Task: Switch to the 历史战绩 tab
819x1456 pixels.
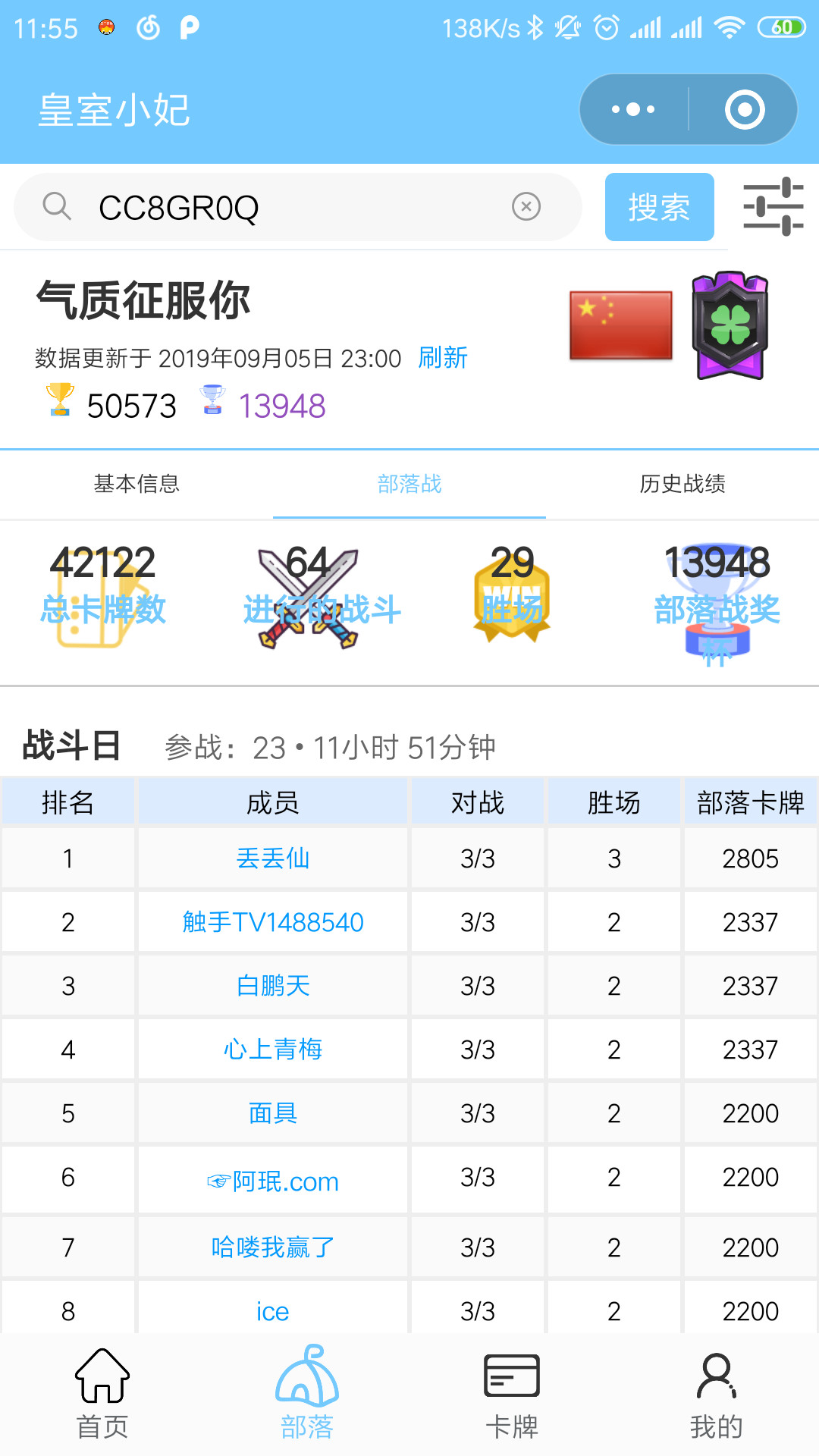Action: tap(682, 484)
